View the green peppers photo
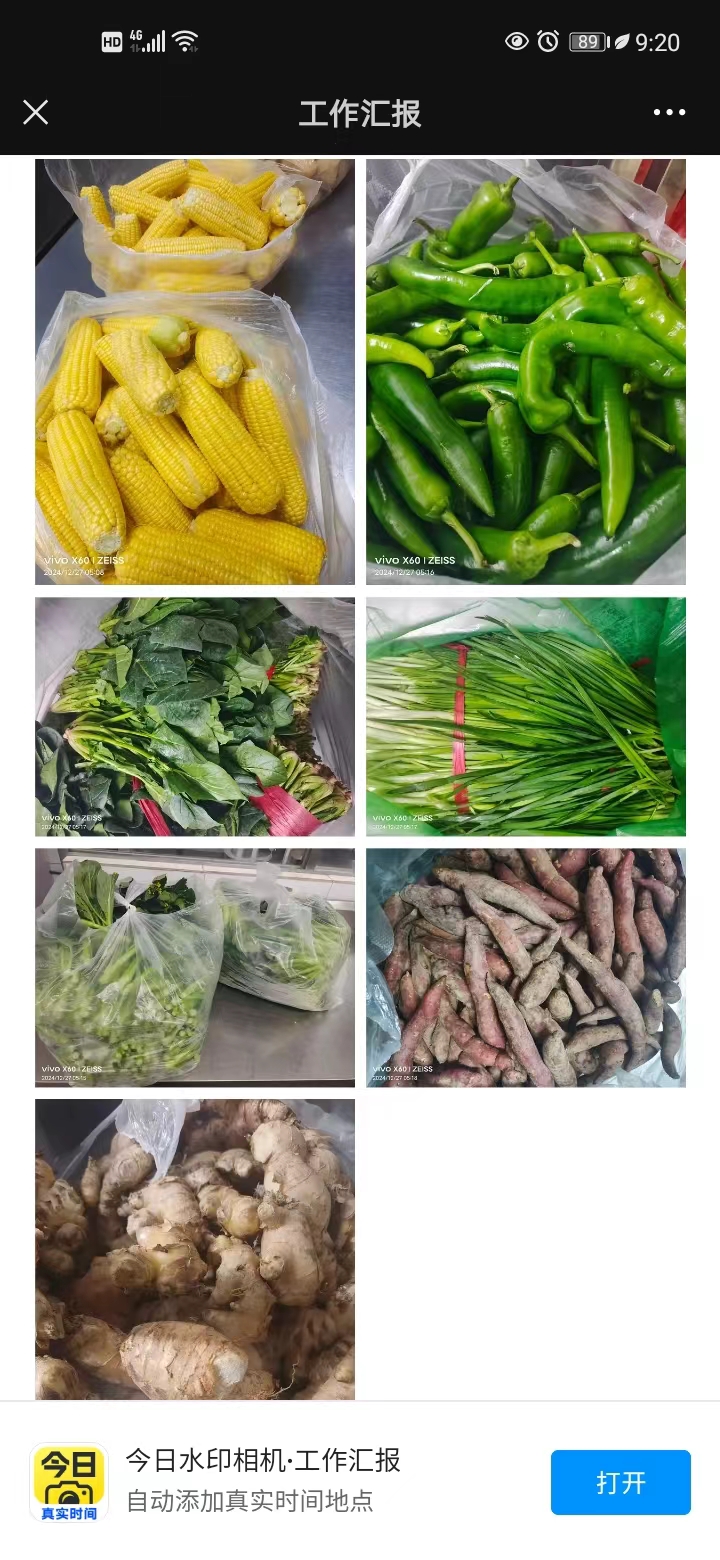This screenshot has height=1560, width=720. 525,371
